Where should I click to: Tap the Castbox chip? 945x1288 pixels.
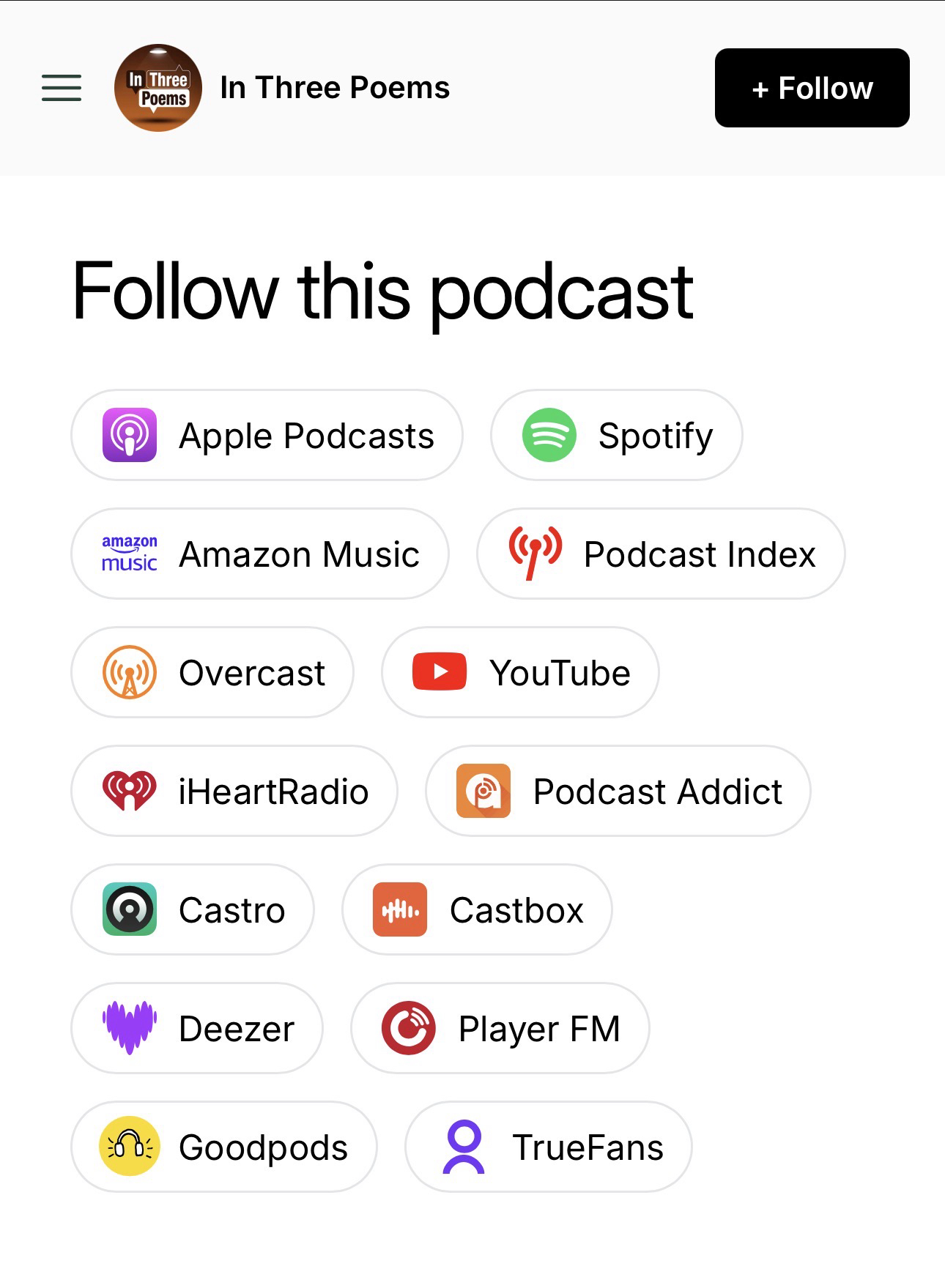coord(477,909)
